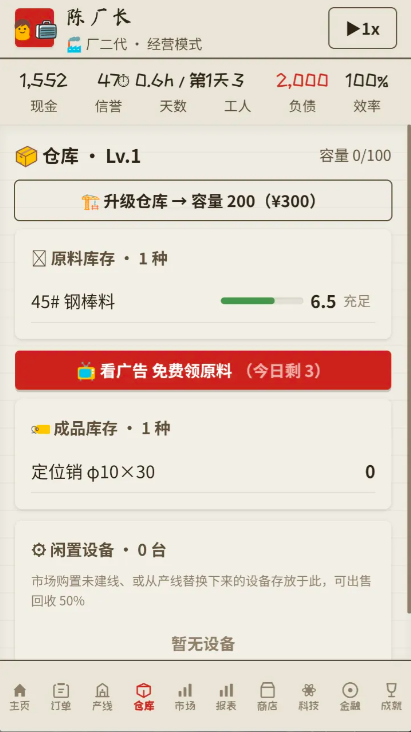Image resolution: width=411 pixels, height=732 pixels.
Task: Switch to the 产线 production line tab
Action: click(x=102, y=697)
